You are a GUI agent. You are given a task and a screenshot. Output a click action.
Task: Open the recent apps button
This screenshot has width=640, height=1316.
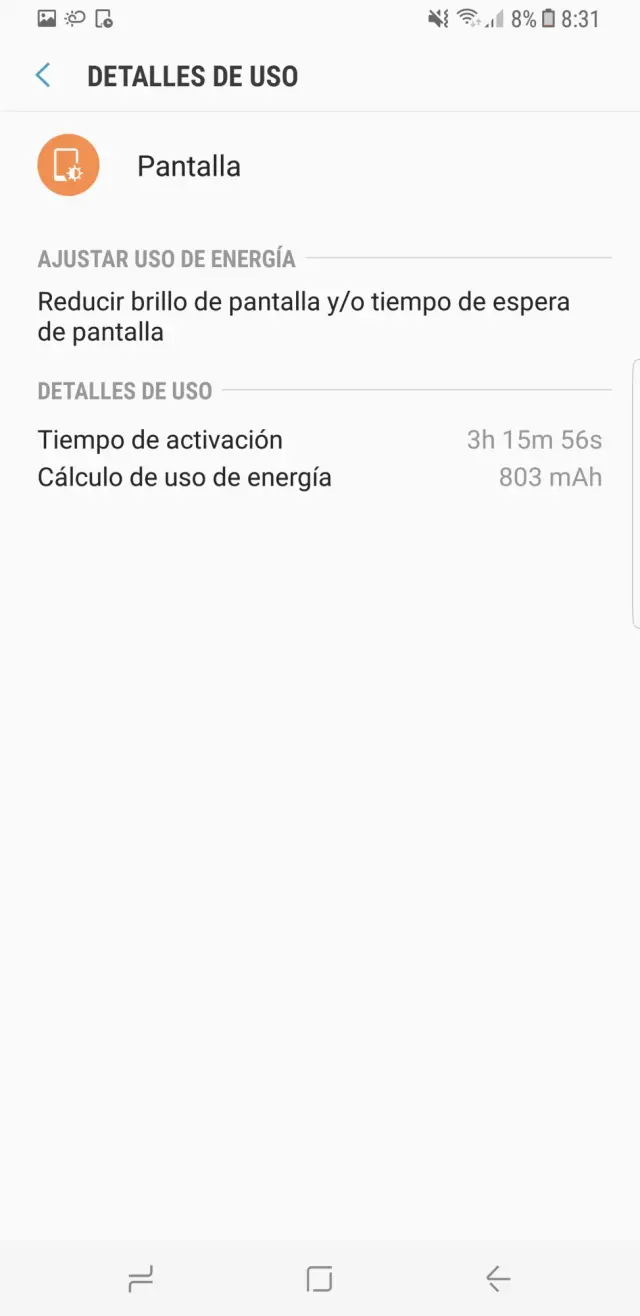pyautogui.click(x=141, y=1277)
